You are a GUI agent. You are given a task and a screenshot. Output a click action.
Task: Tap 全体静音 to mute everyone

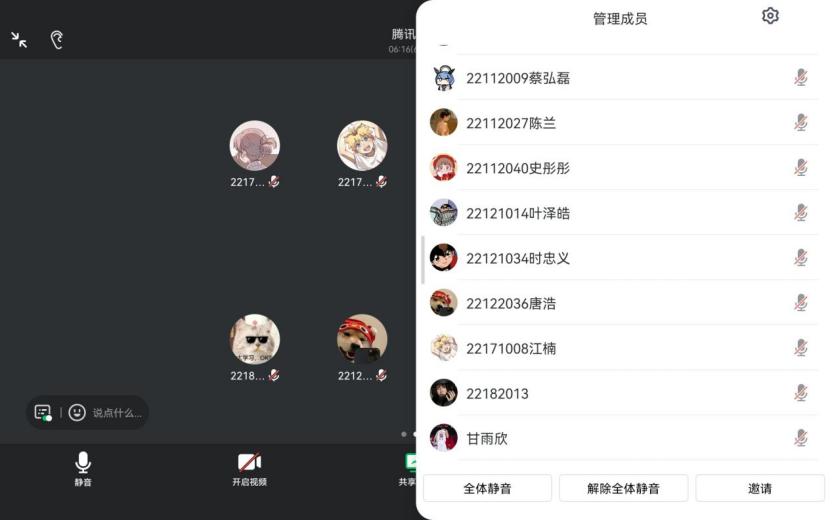coord(487,488)
